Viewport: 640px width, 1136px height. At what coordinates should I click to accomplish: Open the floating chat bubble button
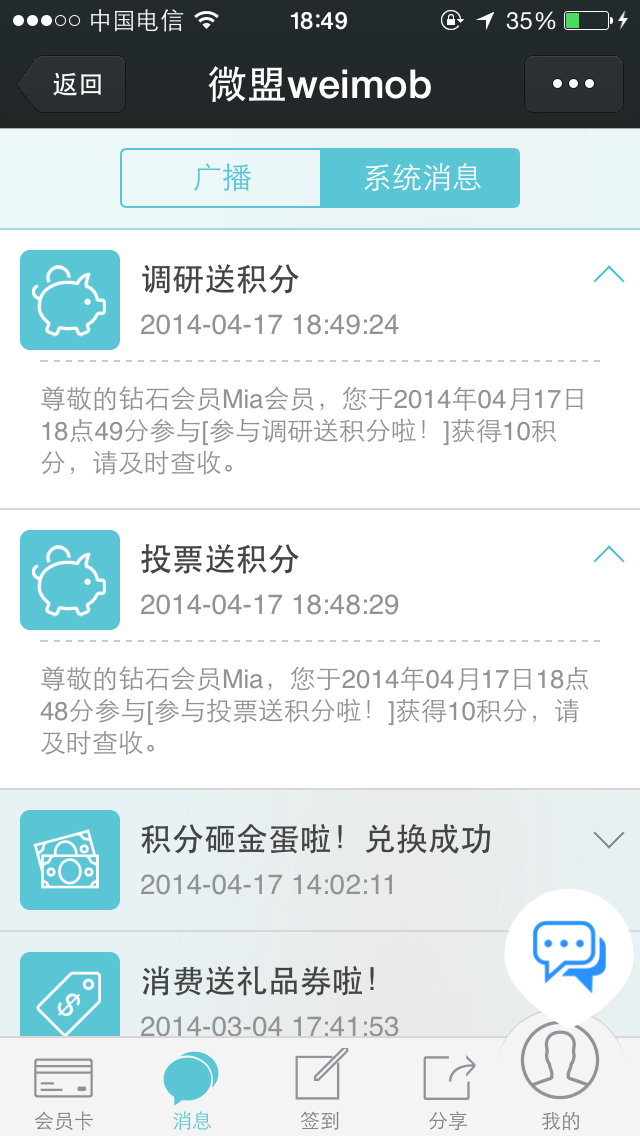(x=568, y=954)
